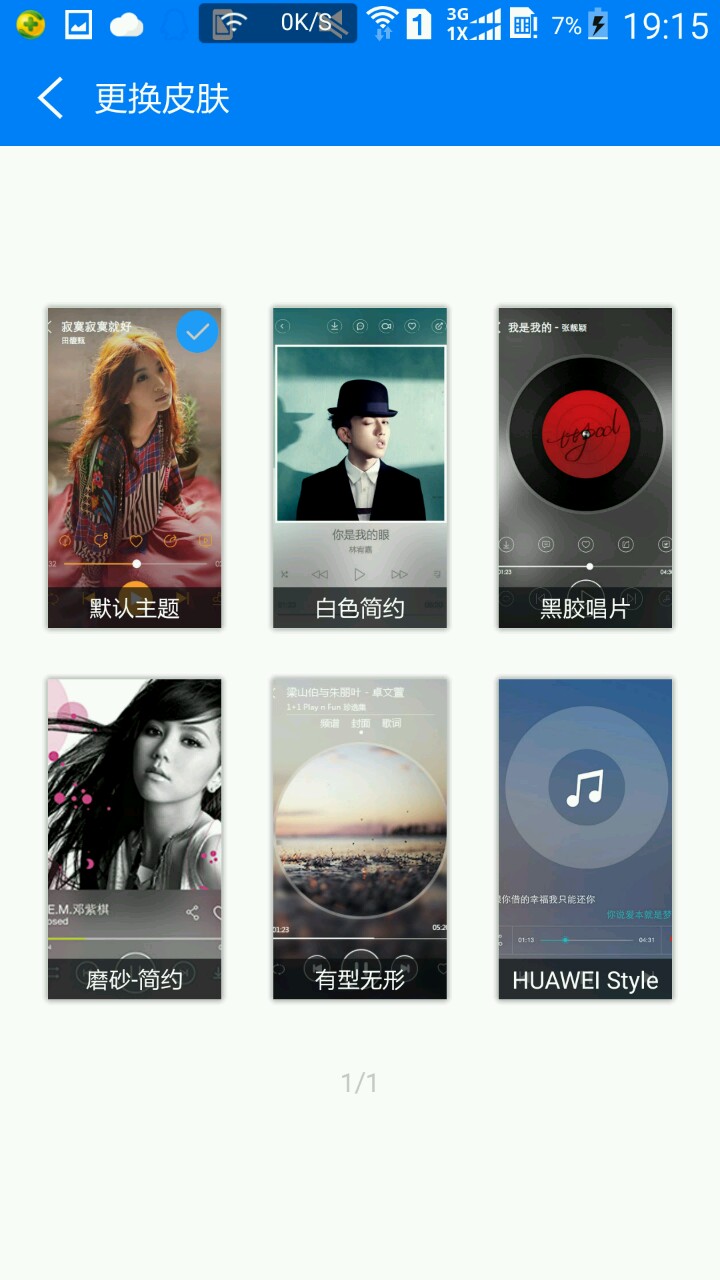The image size is (720, 1280).
Task: Go back from the 更换皮肤 screen
Action: (x=50, y=99)
